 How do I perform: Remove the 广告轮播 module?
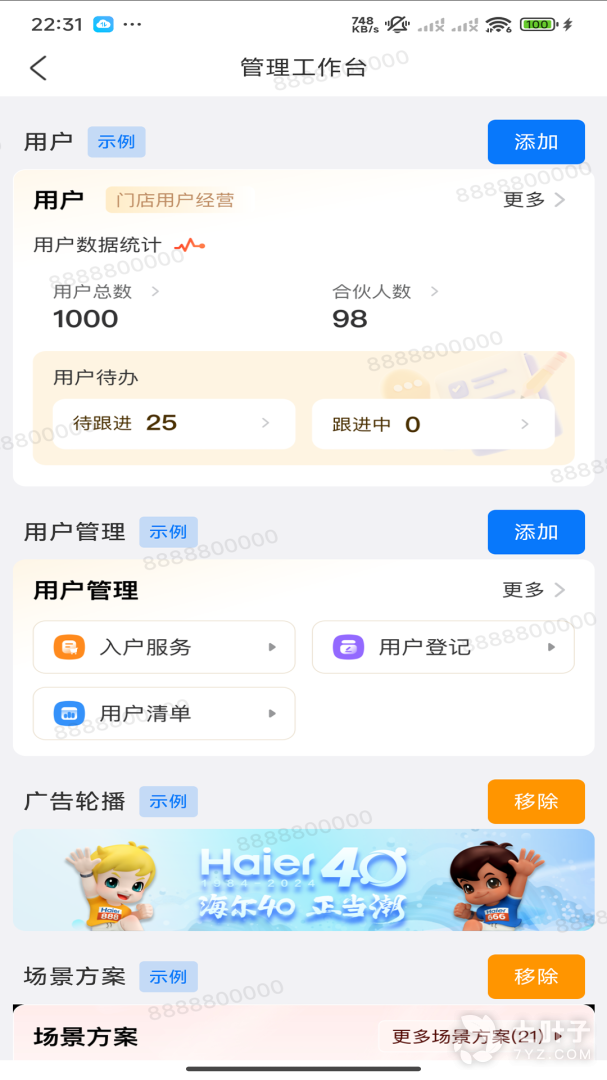coord(536,802)
